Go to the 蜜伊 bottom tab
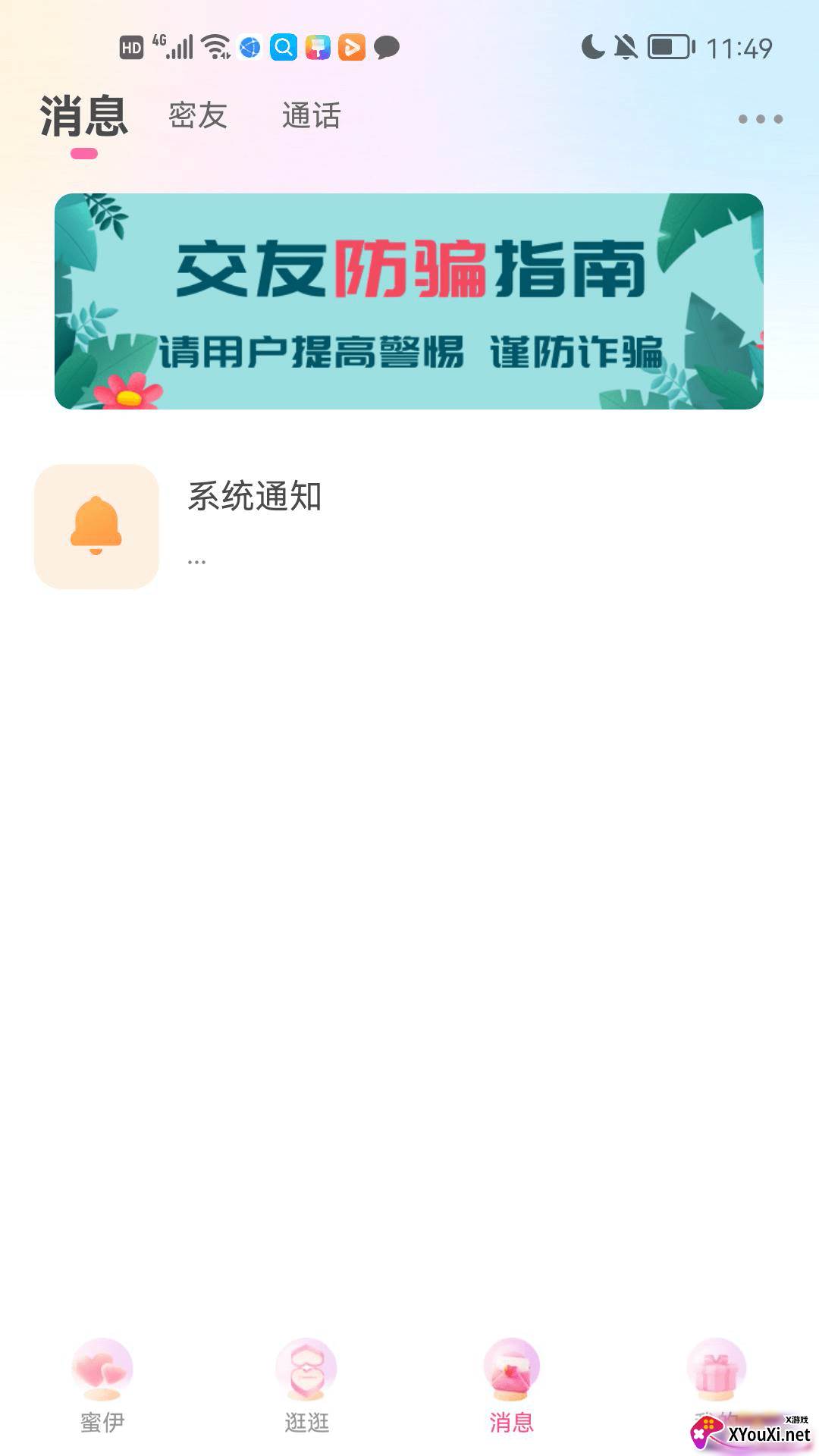 [x=102, y=1386]
